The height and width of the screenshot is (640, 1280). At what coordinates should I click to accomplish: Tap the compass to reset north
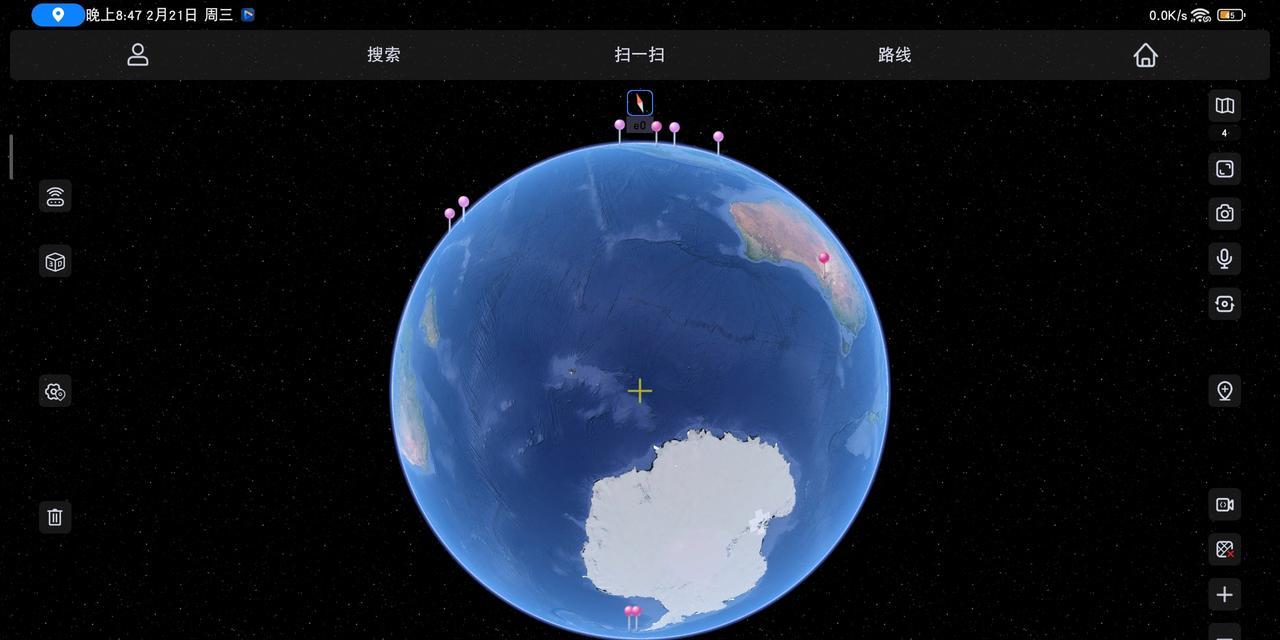(x=640, y=103)
